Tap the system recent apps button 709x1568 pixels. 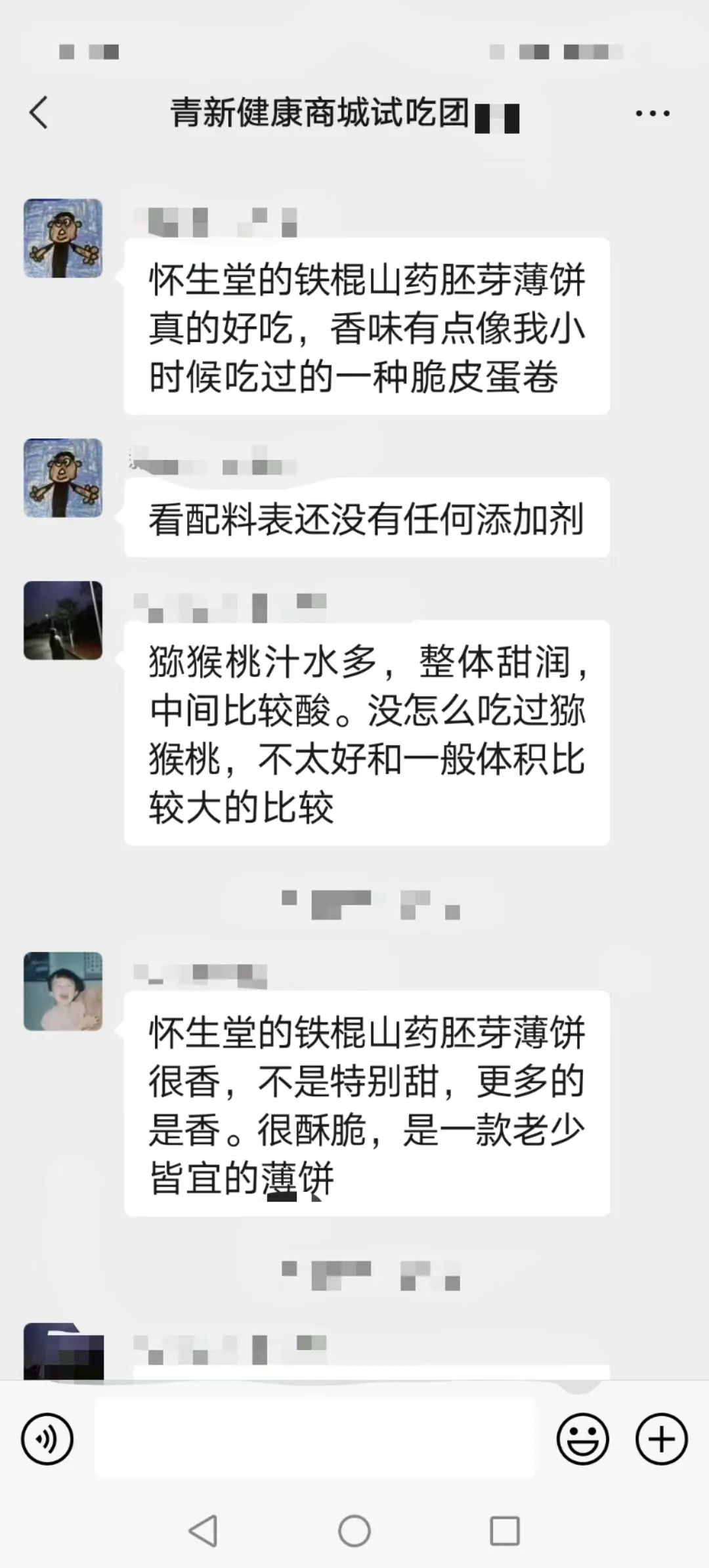click(505, 1532)
